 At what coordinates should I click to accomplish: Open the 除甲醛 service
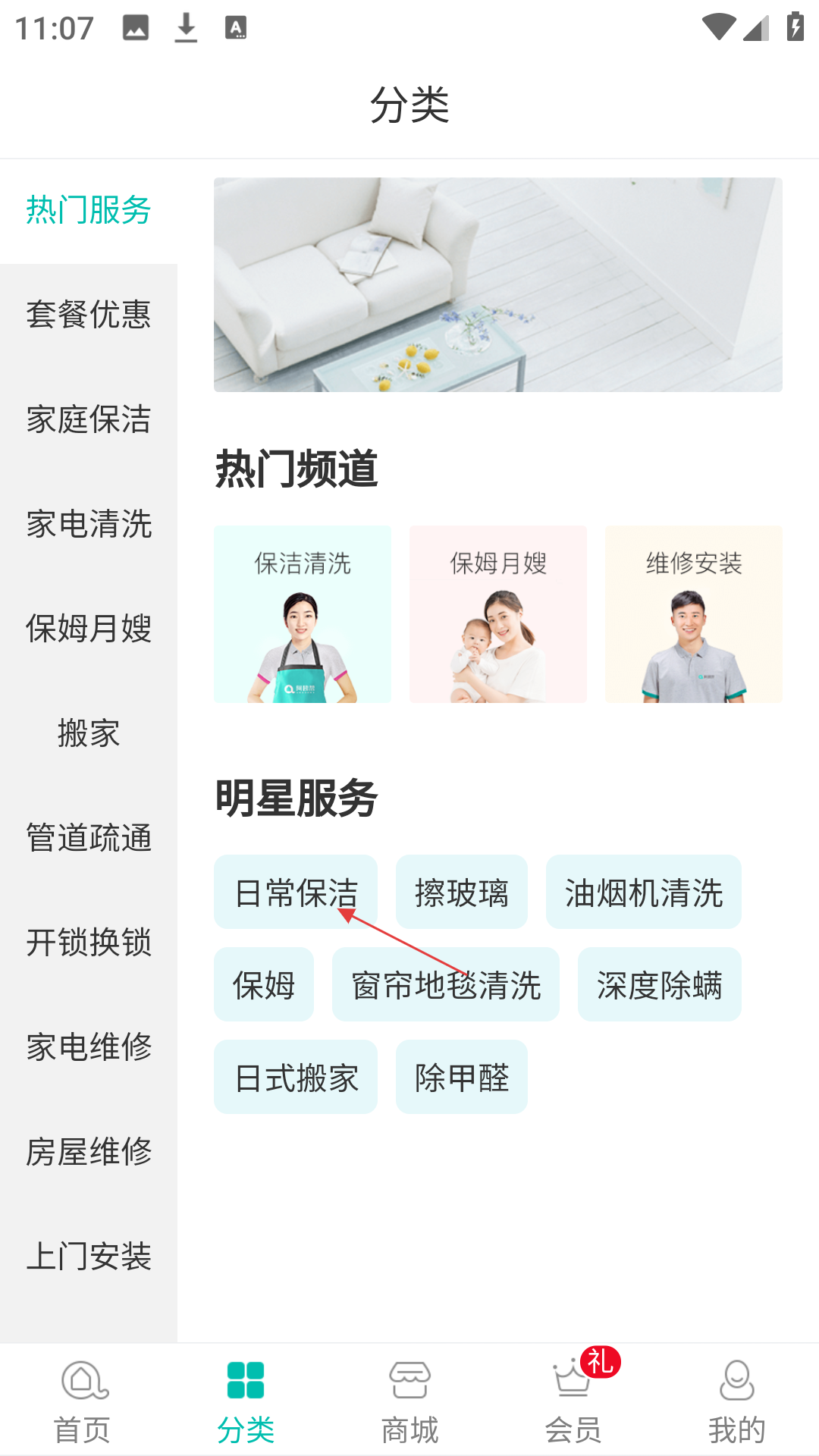click(461, 1078)
